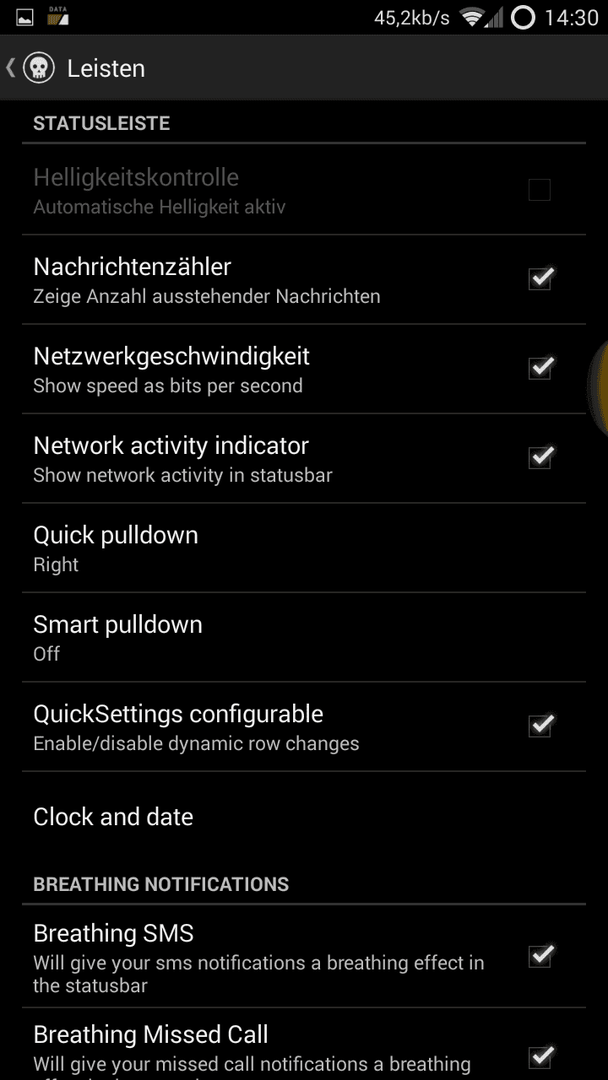This screenshot has height=1080, width=608.
Task: Turn off Breathing SMS checkbox
Action: tap(540, 956)
